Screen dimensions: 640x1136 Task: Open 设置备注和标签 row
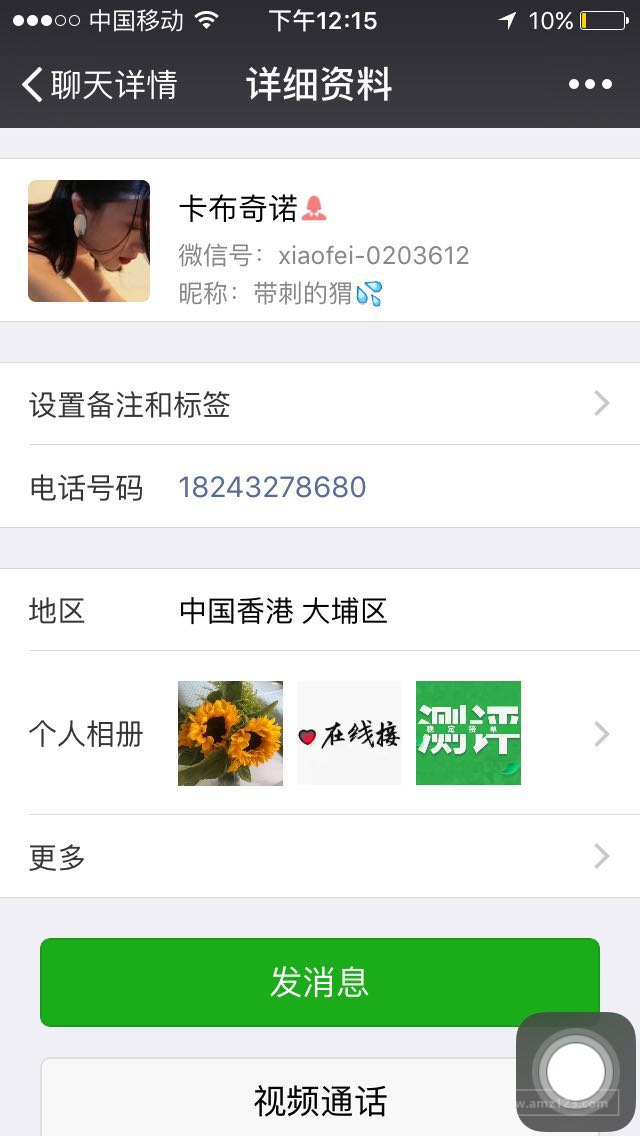click(x=320, y=404)
